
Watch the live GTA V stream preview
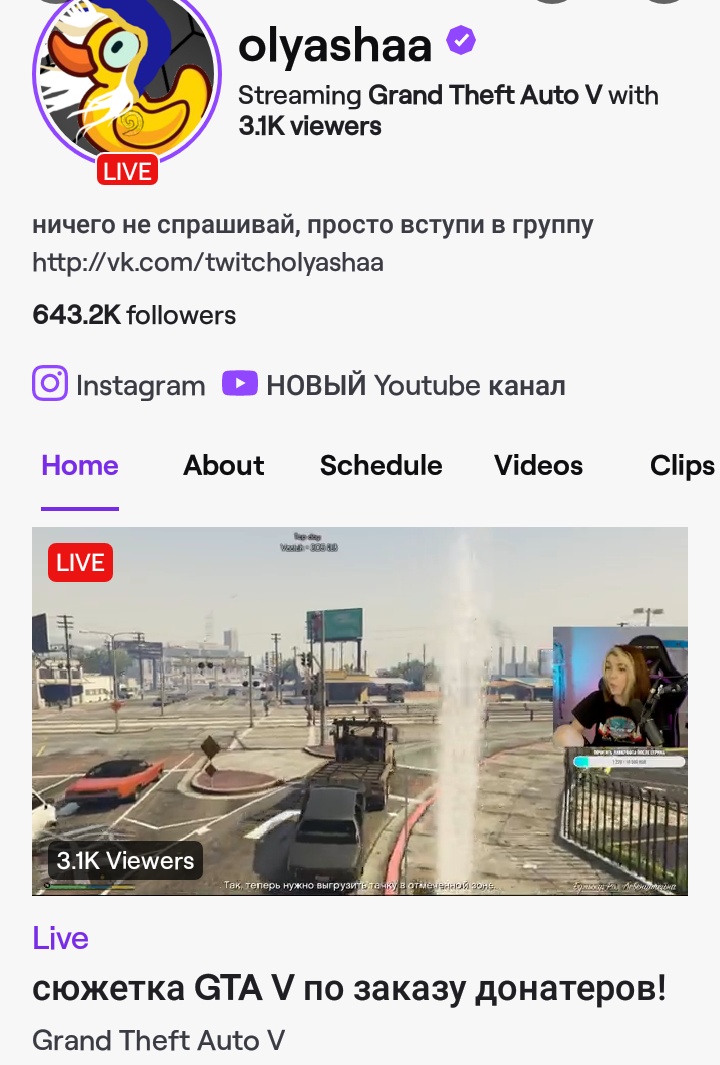360,711
